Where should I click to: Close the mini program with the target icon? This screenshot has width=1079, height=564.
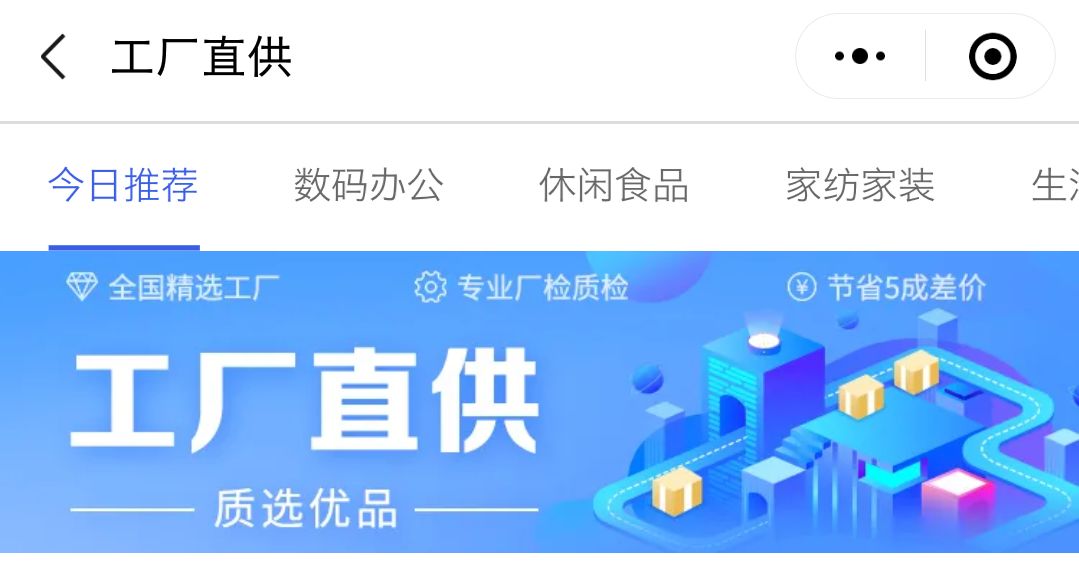(992, 57)
